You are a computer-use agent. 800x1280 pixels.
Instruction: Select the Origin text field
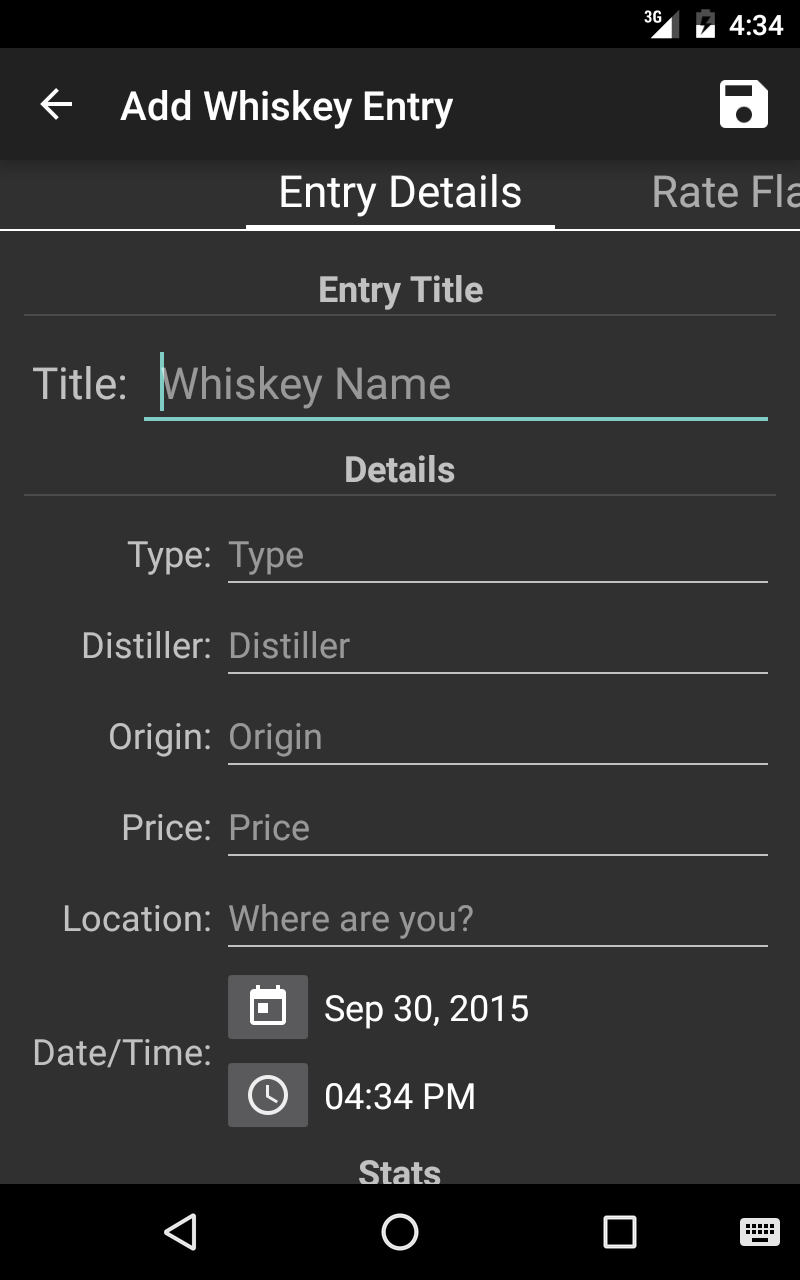[x=497, y=738]
